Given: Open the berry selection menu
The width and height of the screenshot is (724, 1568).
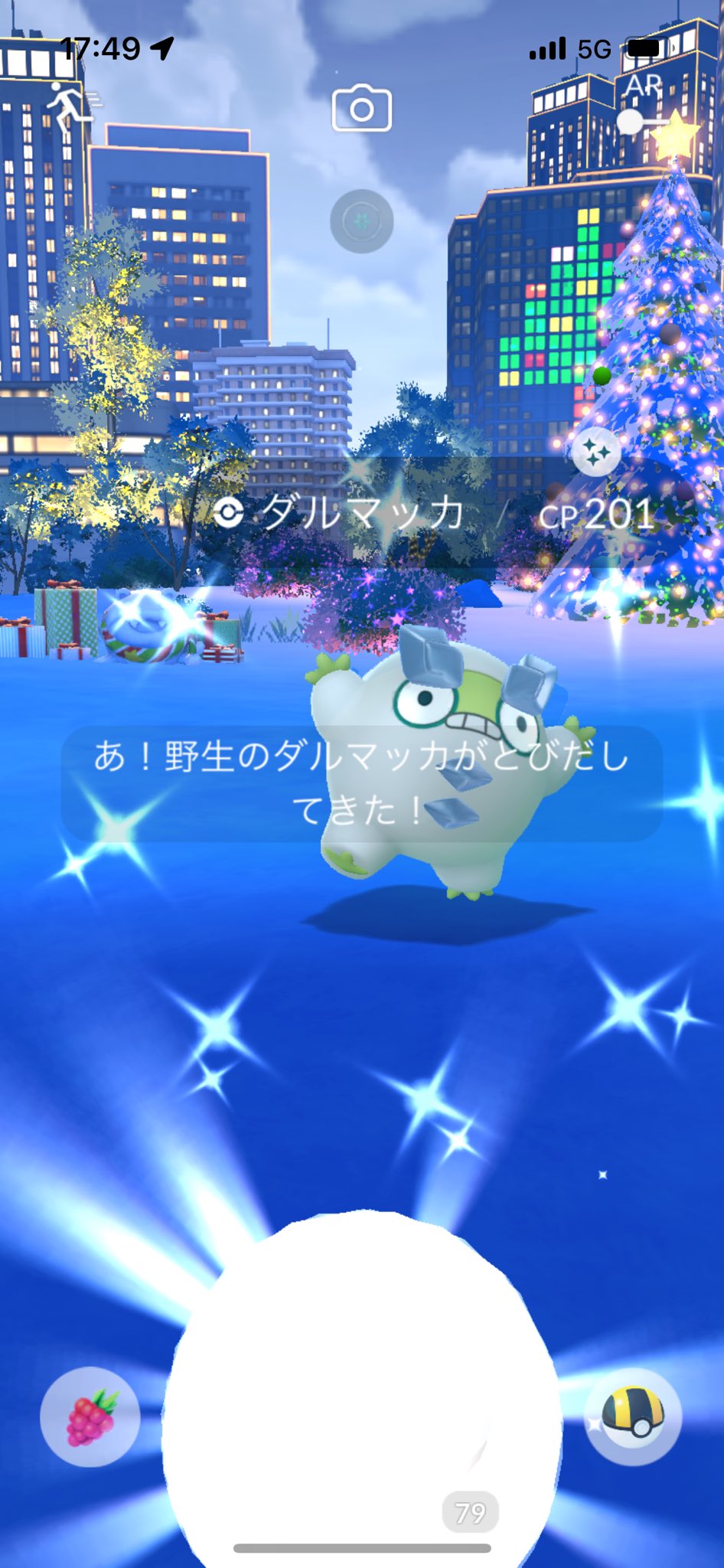Looking at the screenshot, I should pyautogui.click(x=90, y=1416).
